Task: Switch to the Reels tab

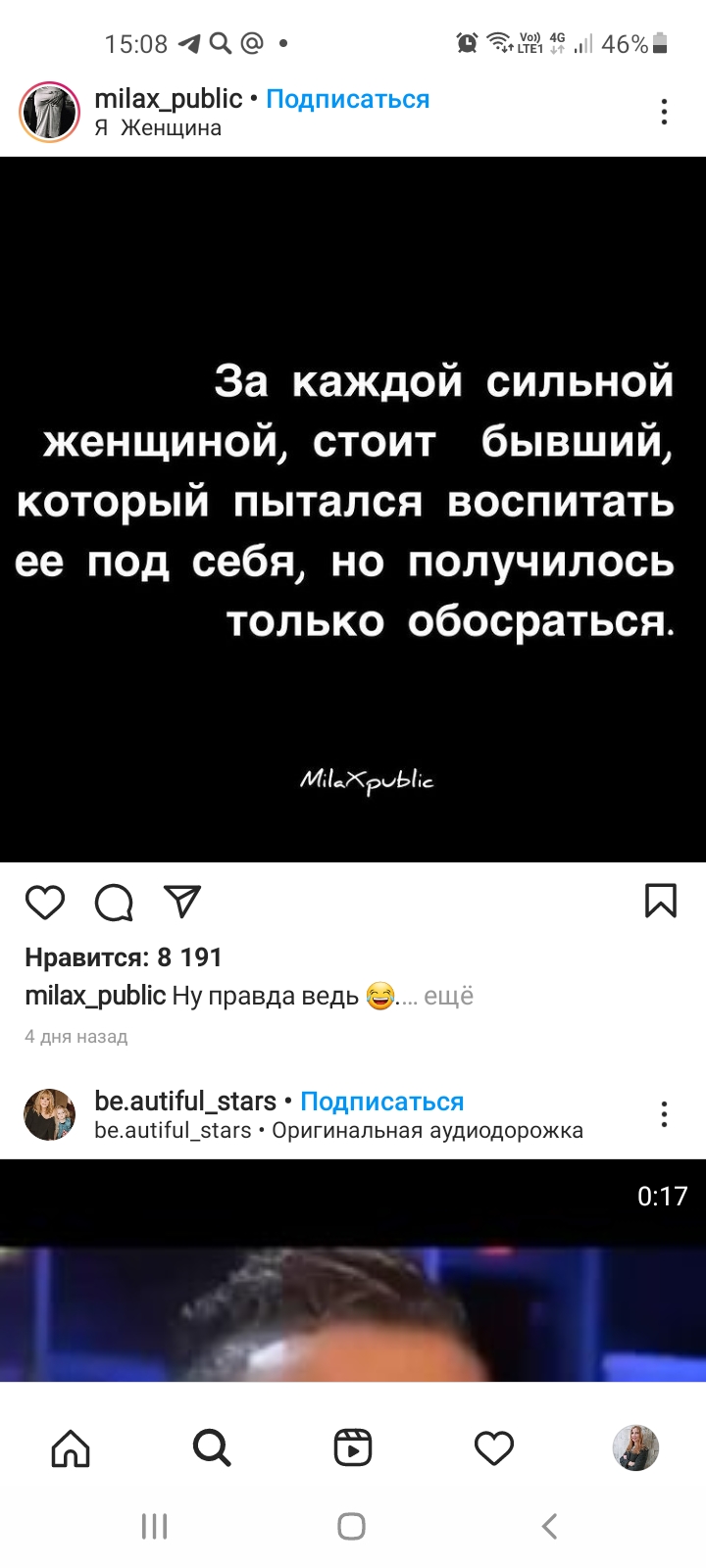Action: [x=353, y=1447]
